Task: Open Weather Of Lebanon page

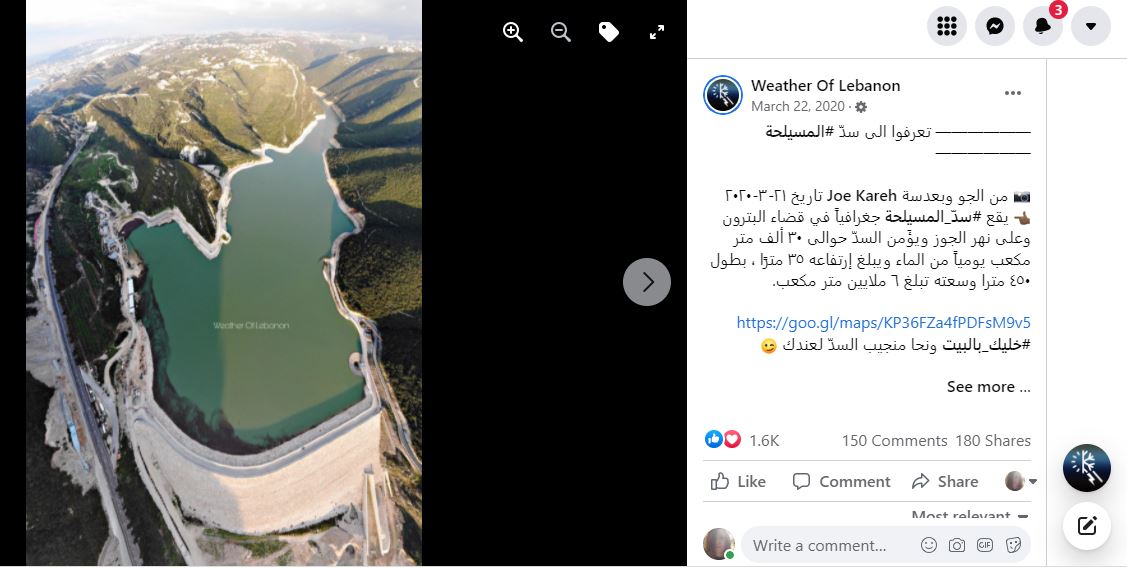Action: point(825,86)
